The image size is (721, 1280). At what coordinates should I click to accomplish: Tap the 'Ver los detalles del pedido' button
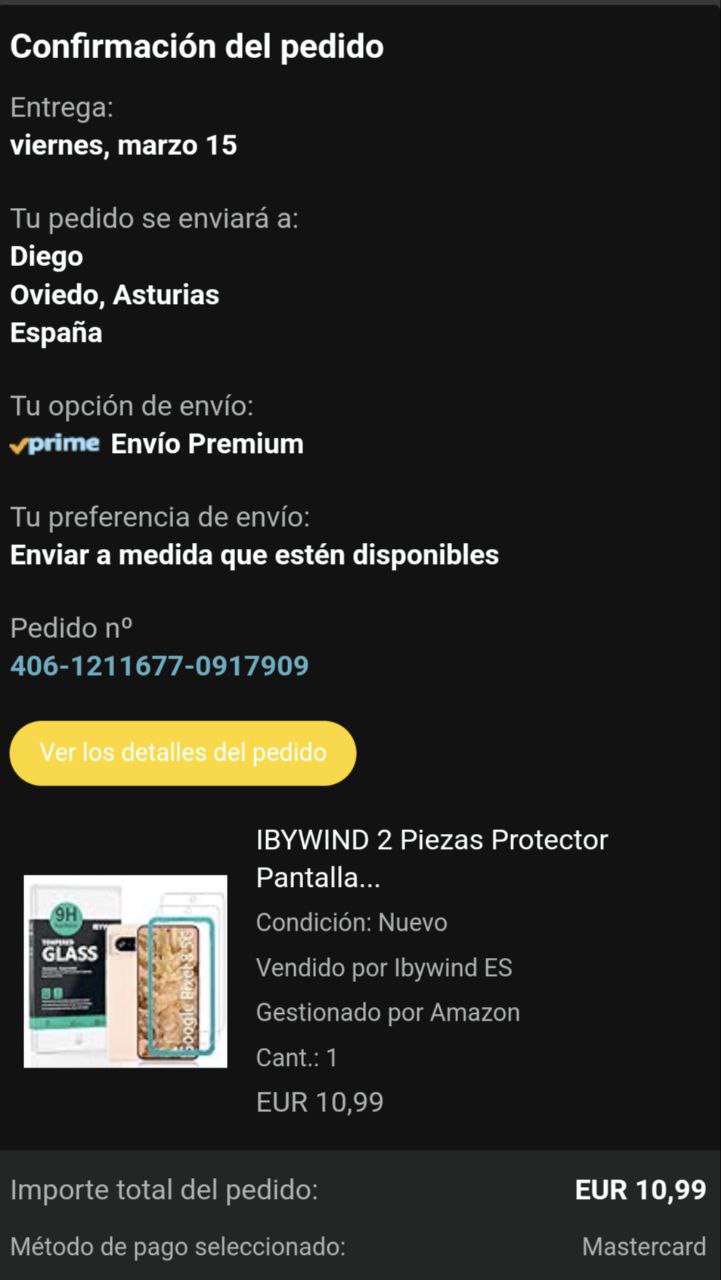click(183, 752)
